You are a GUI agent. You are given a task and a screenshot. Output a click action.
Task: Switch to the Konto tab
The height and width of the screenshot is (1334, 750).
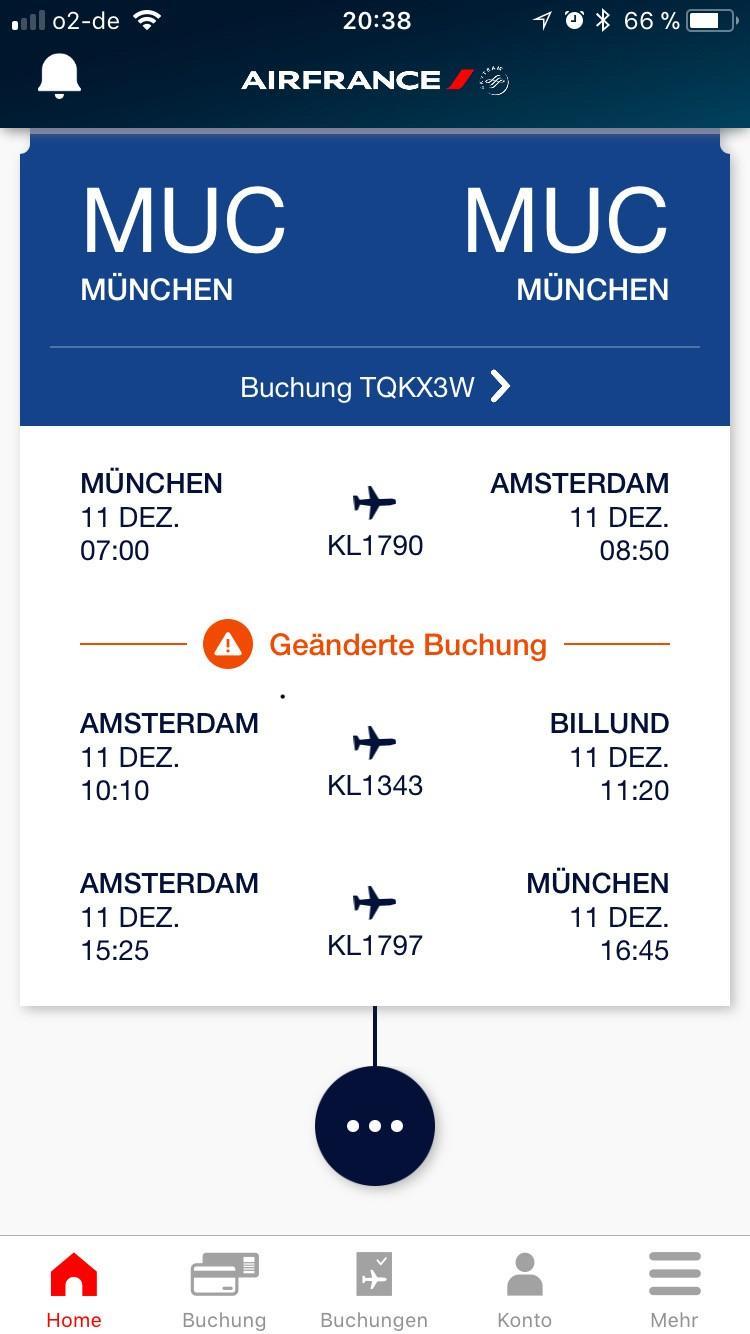click(524, 1290)
